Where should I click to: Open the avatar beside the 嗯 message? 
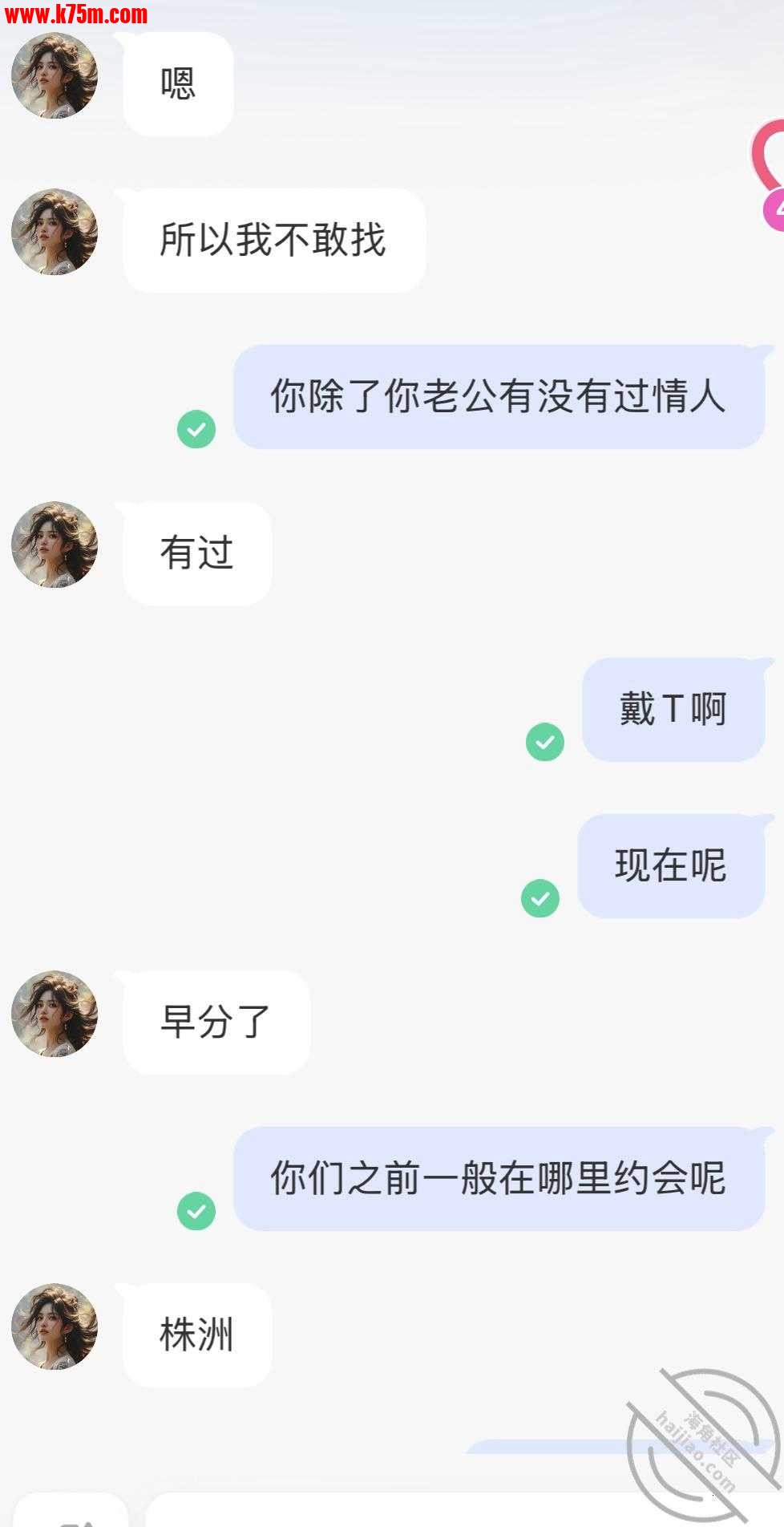(x=55, y=76)
